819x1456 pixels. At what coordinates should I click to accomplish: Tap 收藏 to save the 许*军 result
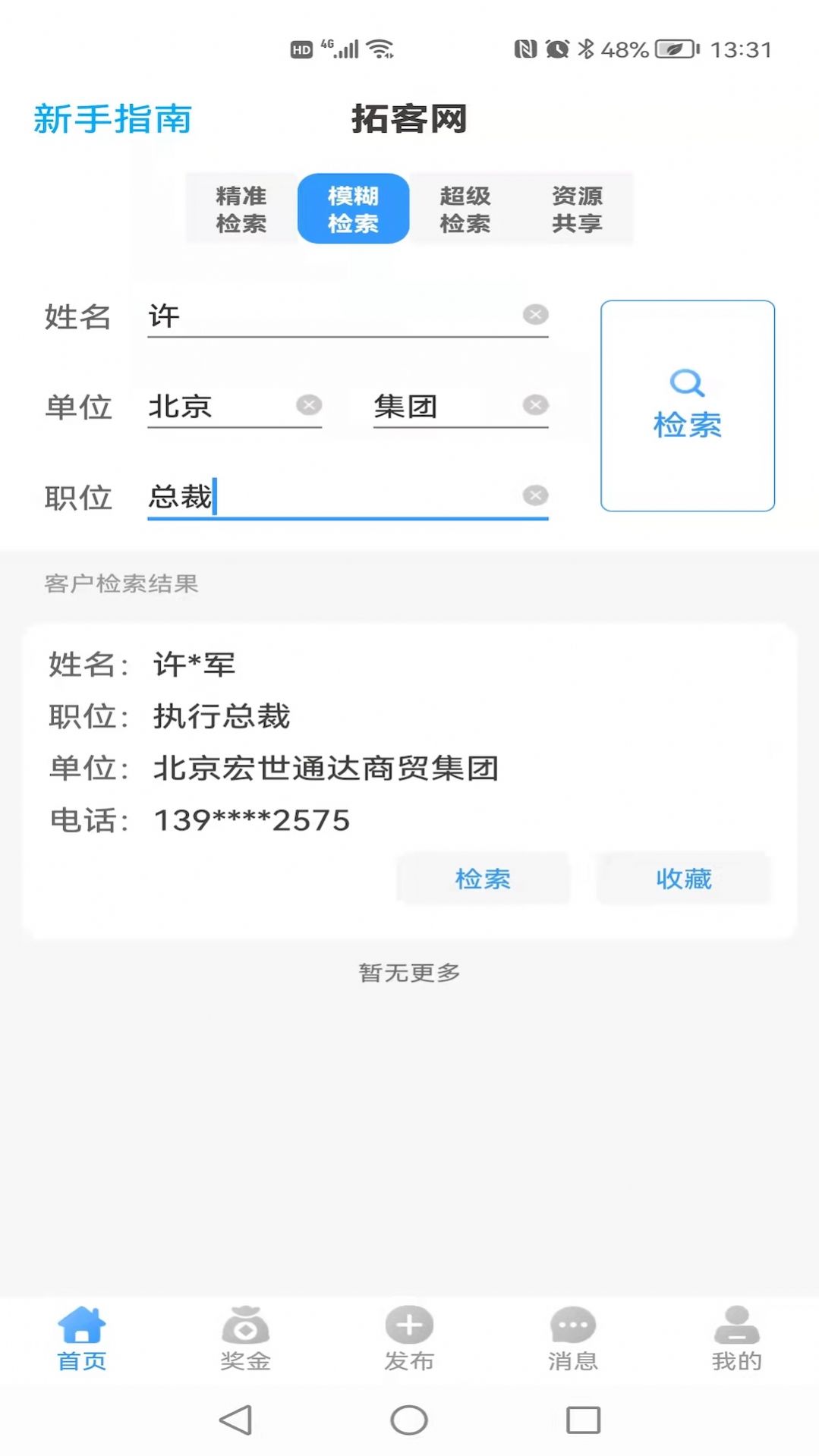(683, 879)
